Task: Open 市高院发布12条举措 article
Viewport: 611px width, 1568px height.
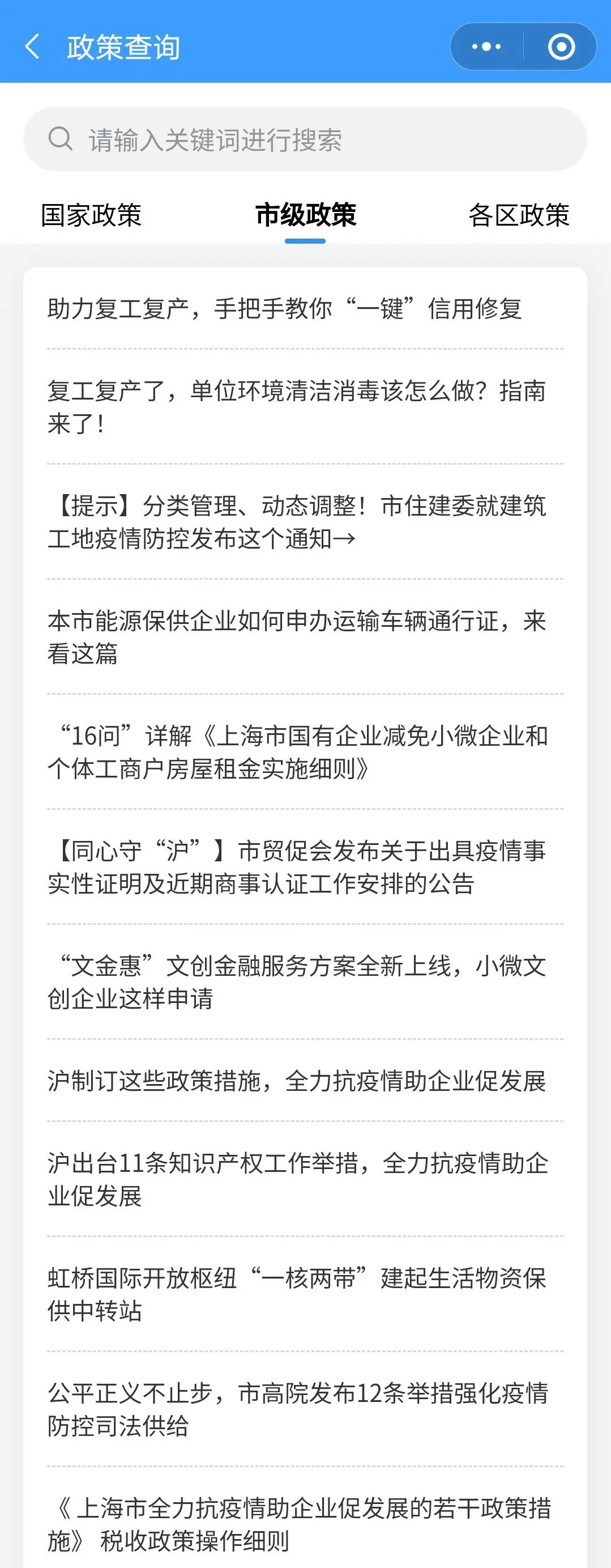Action: (297, 1409)
